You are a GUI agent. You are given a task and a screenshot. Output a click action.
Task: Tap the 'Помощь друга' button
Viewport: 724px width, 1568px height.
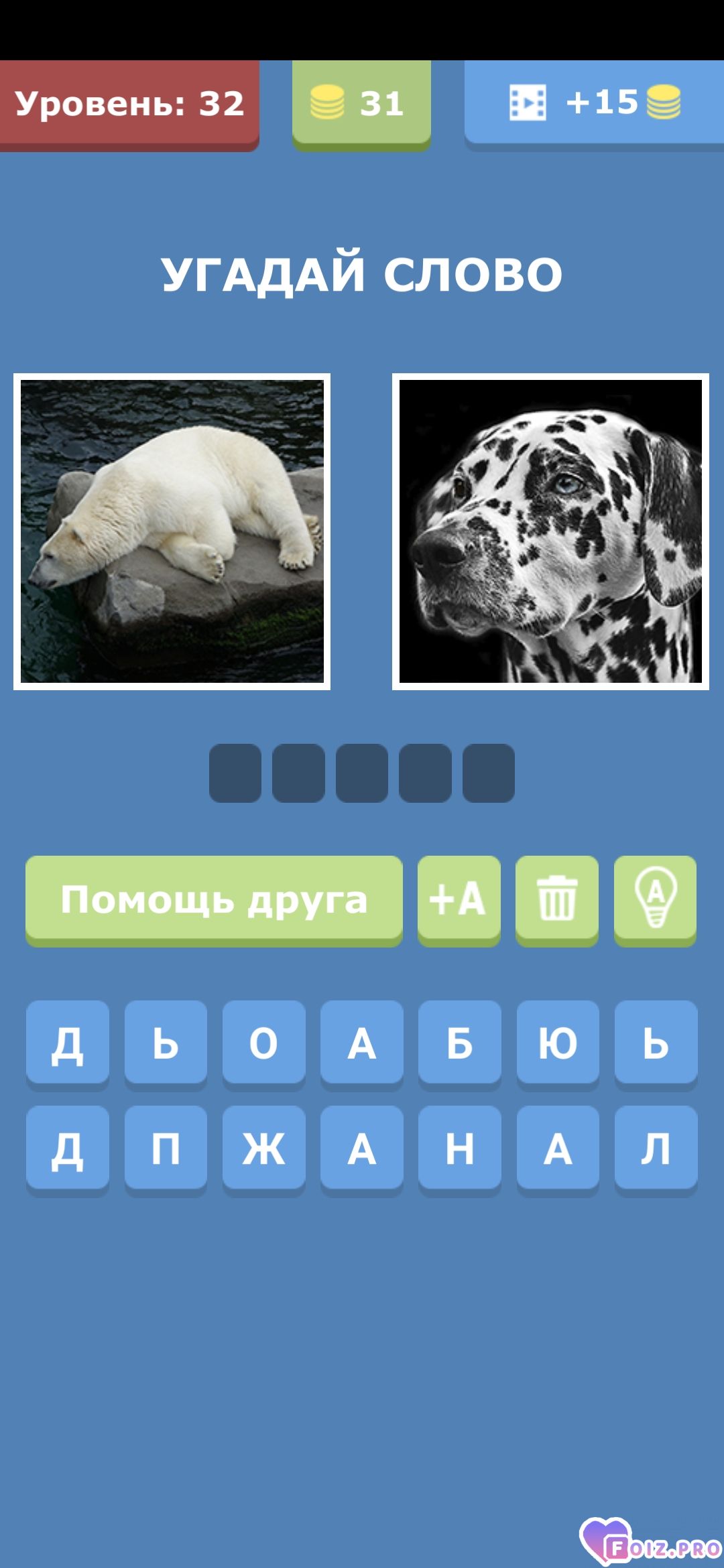click(214, 900)
